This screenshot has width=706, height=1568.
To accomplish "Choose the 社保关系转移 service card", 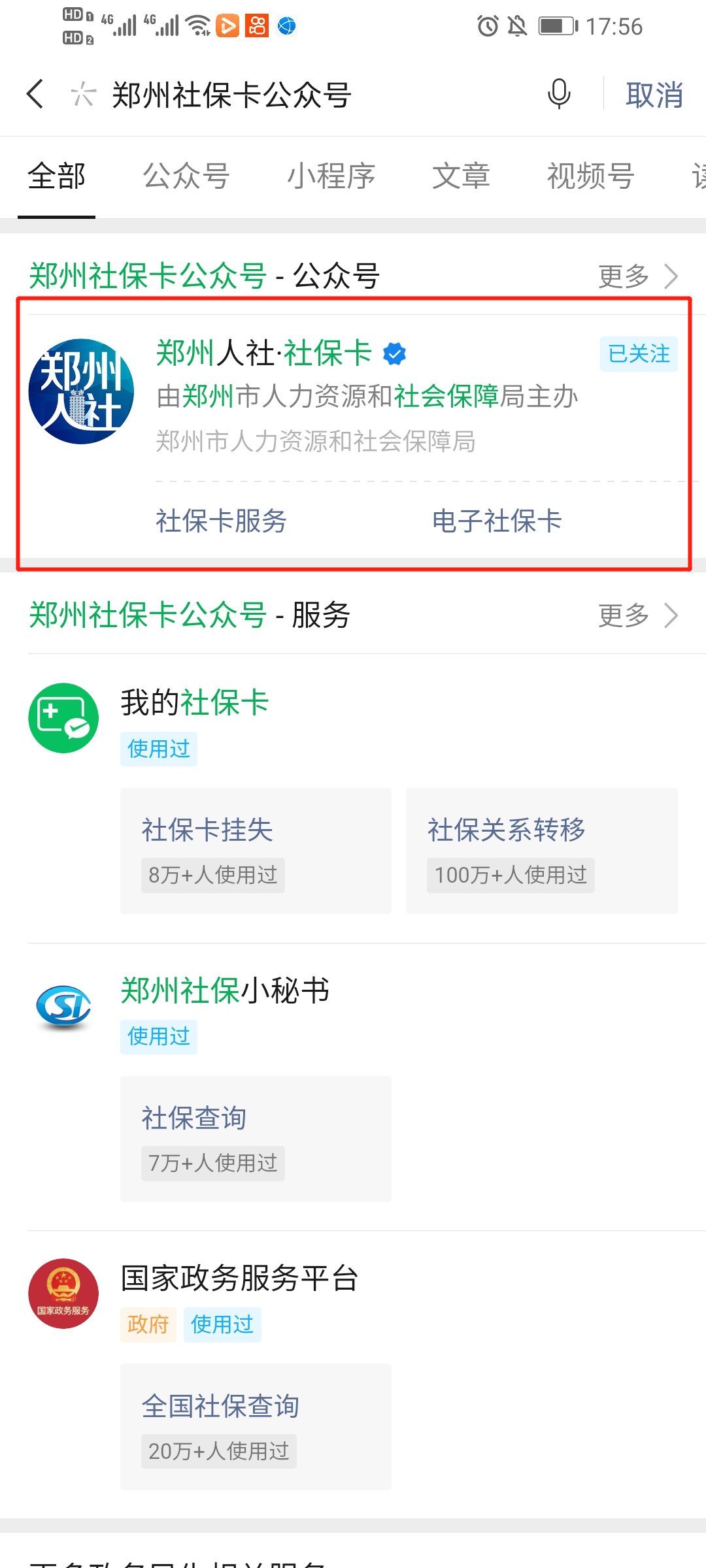I will pyautogui.click(x=541, y=851).
